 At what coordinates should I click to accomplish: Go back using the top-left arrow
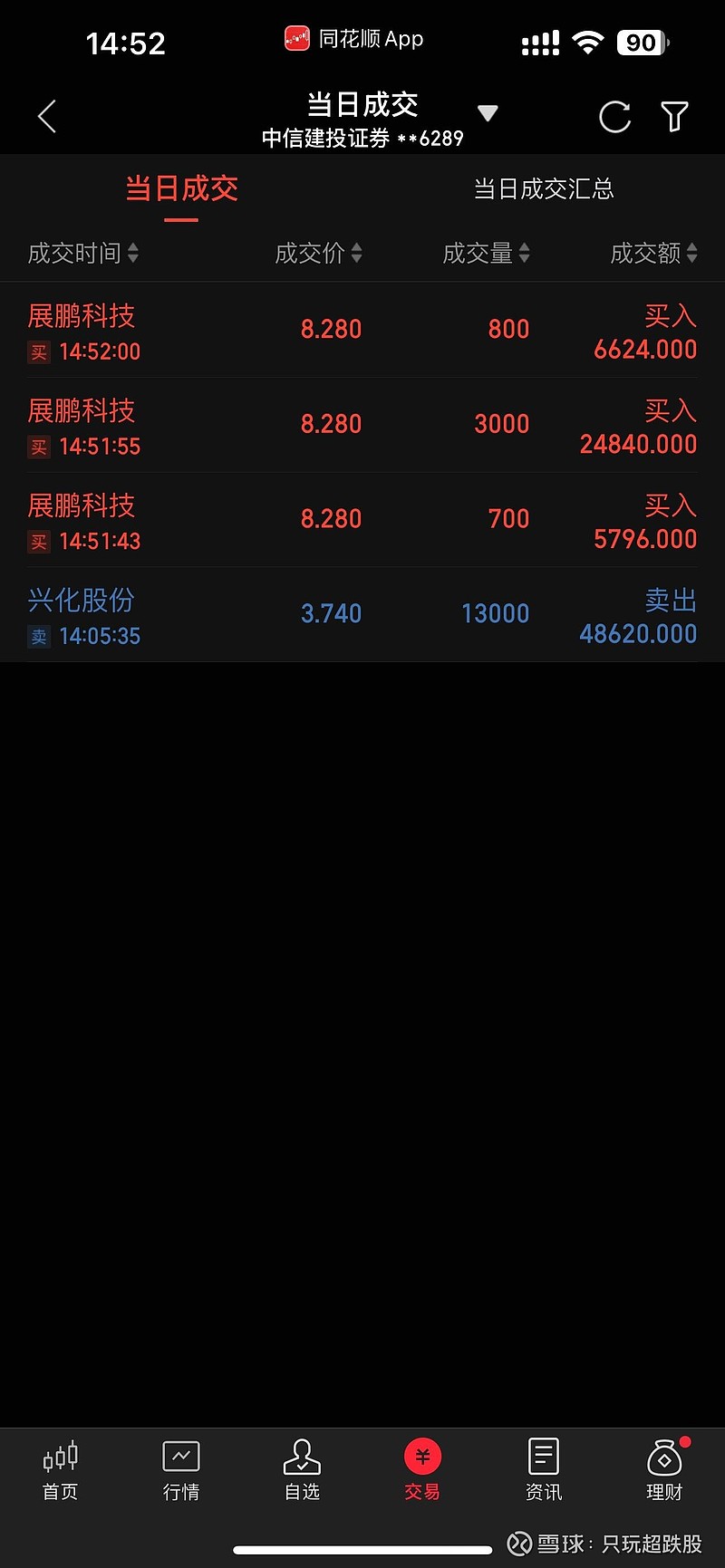point(47,117)
